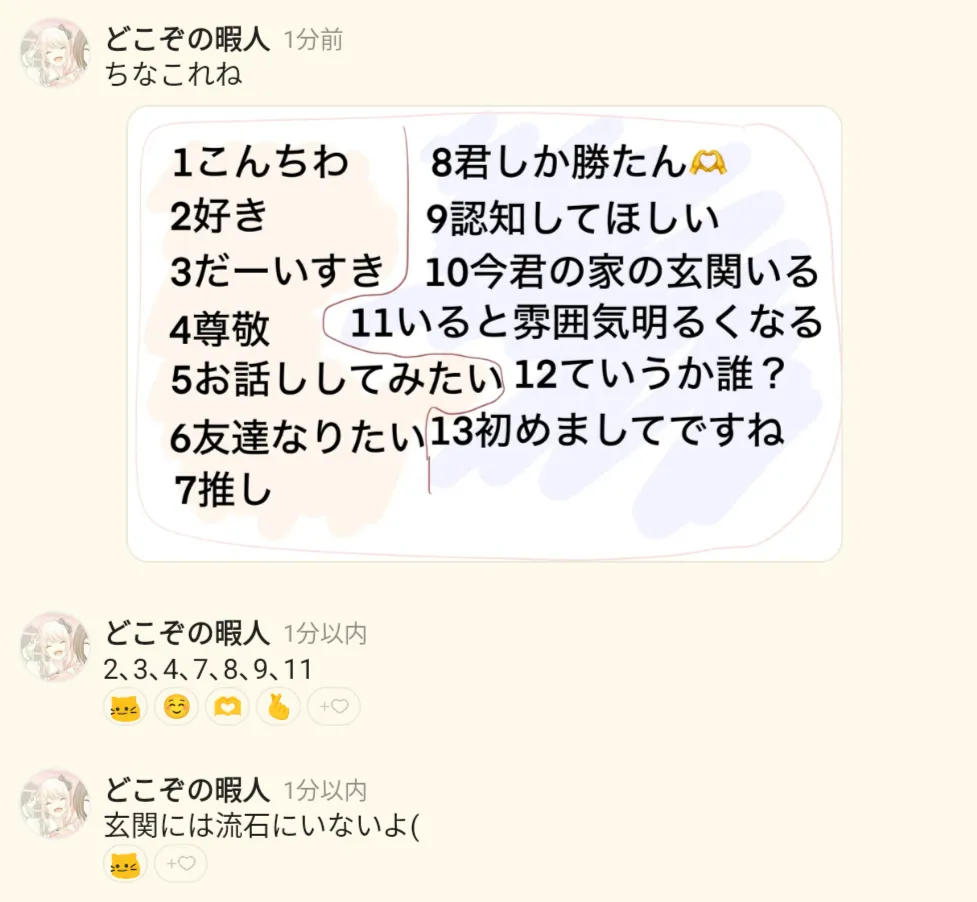
Task: Tap the heart hands reaction chip
Action: (x=227, y=707)
